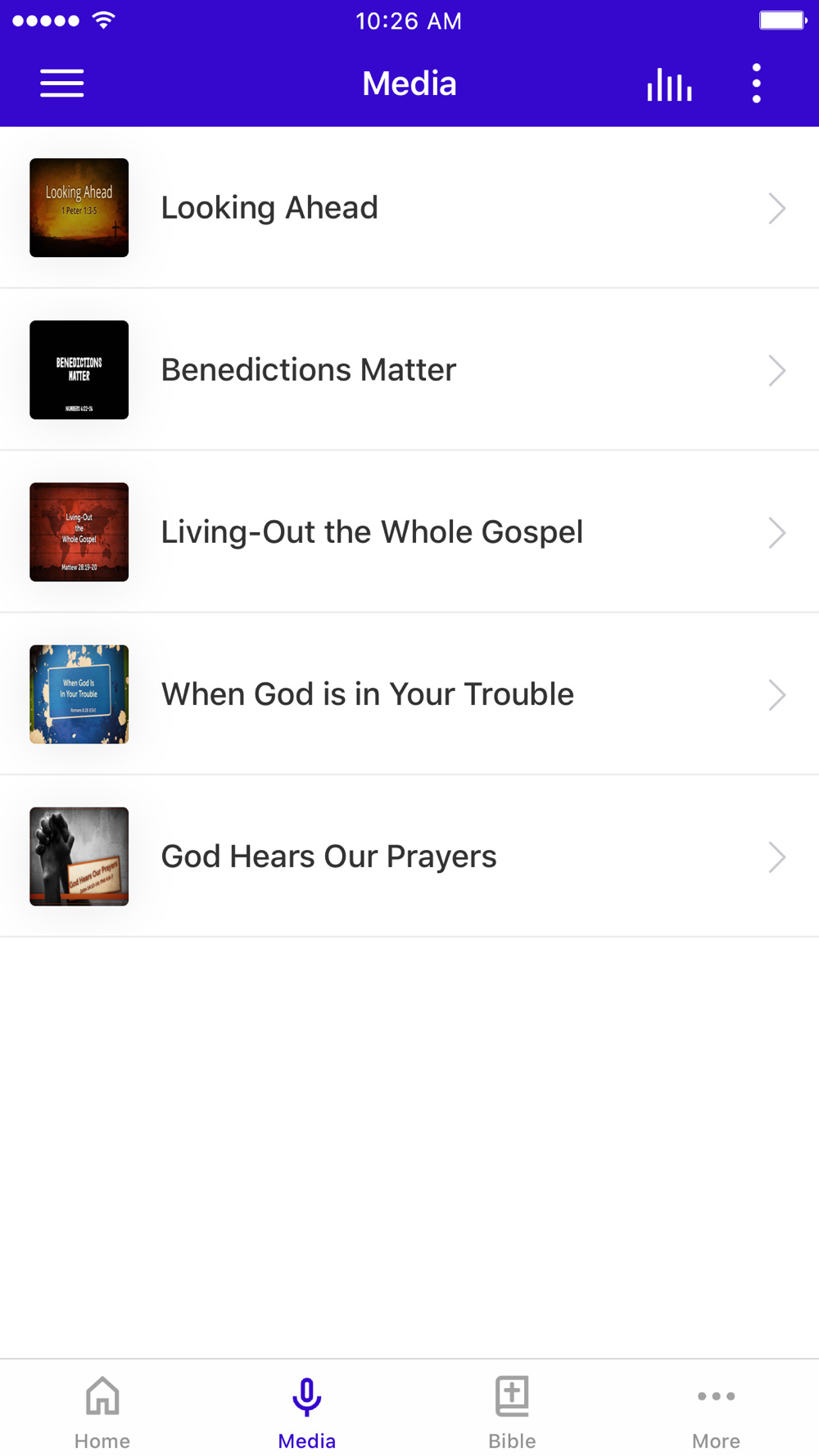The width and height of the screenshot is (819, 1456).
Task: View When God is in Your Trouble
Action: [409, 694]
